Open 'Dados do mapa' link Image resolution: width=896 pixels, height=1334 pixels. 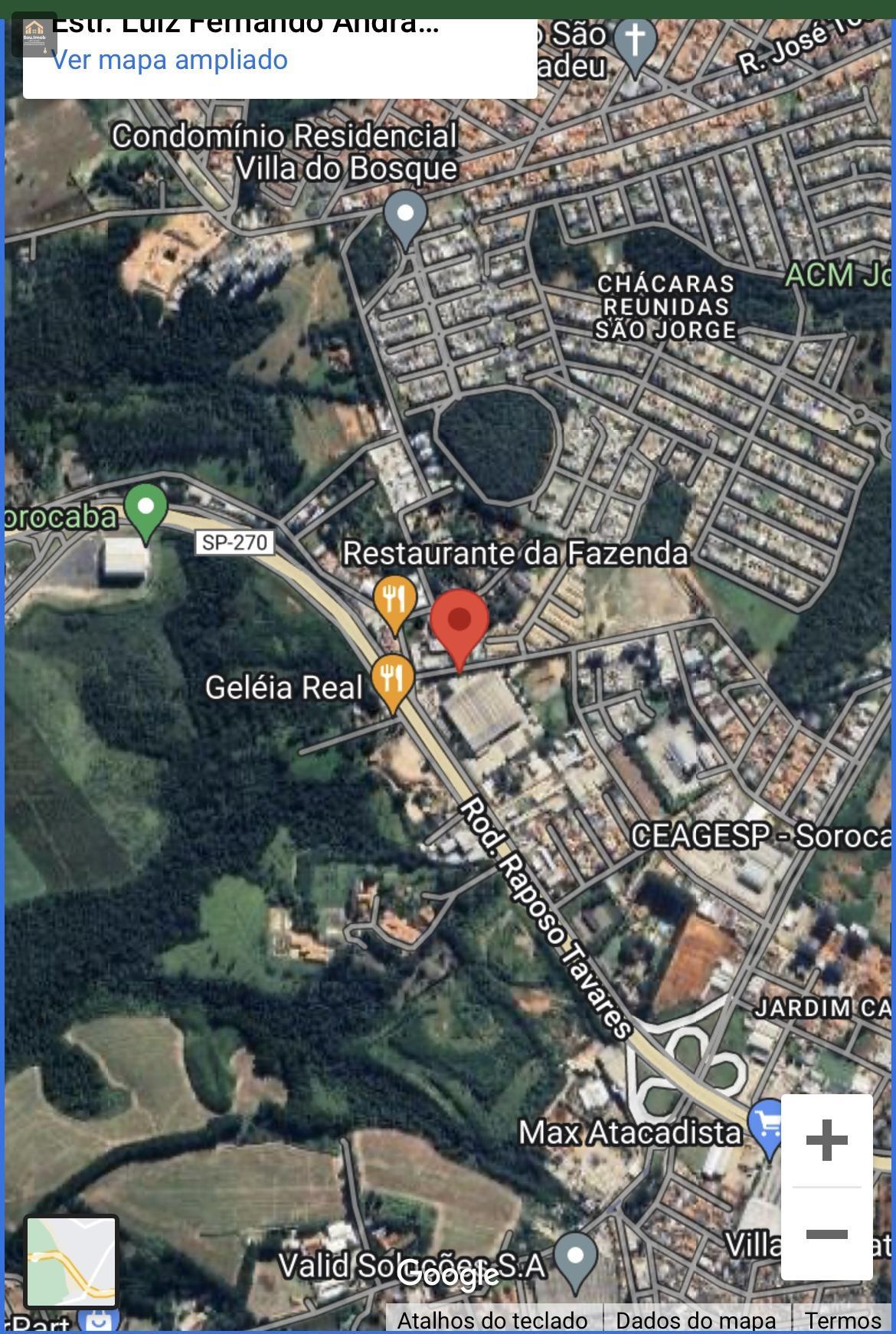coord(695,1320)
